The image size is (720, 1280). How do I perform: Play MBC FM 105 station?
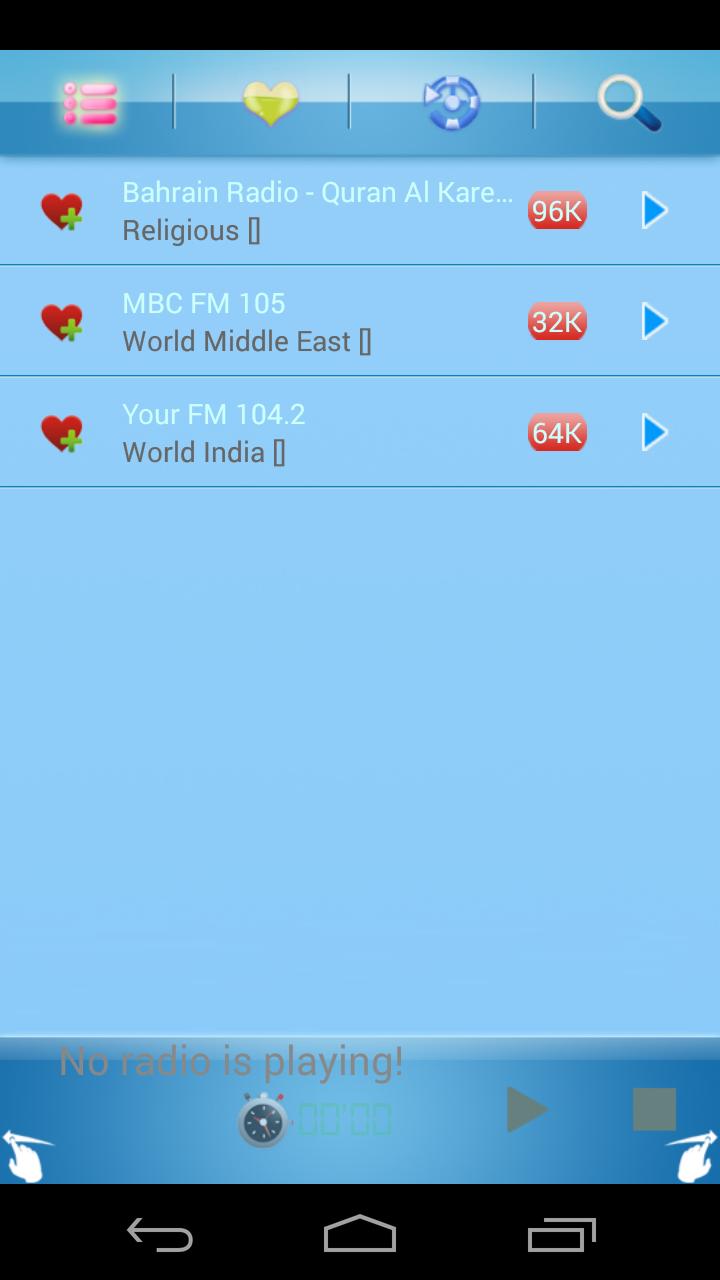654,322
